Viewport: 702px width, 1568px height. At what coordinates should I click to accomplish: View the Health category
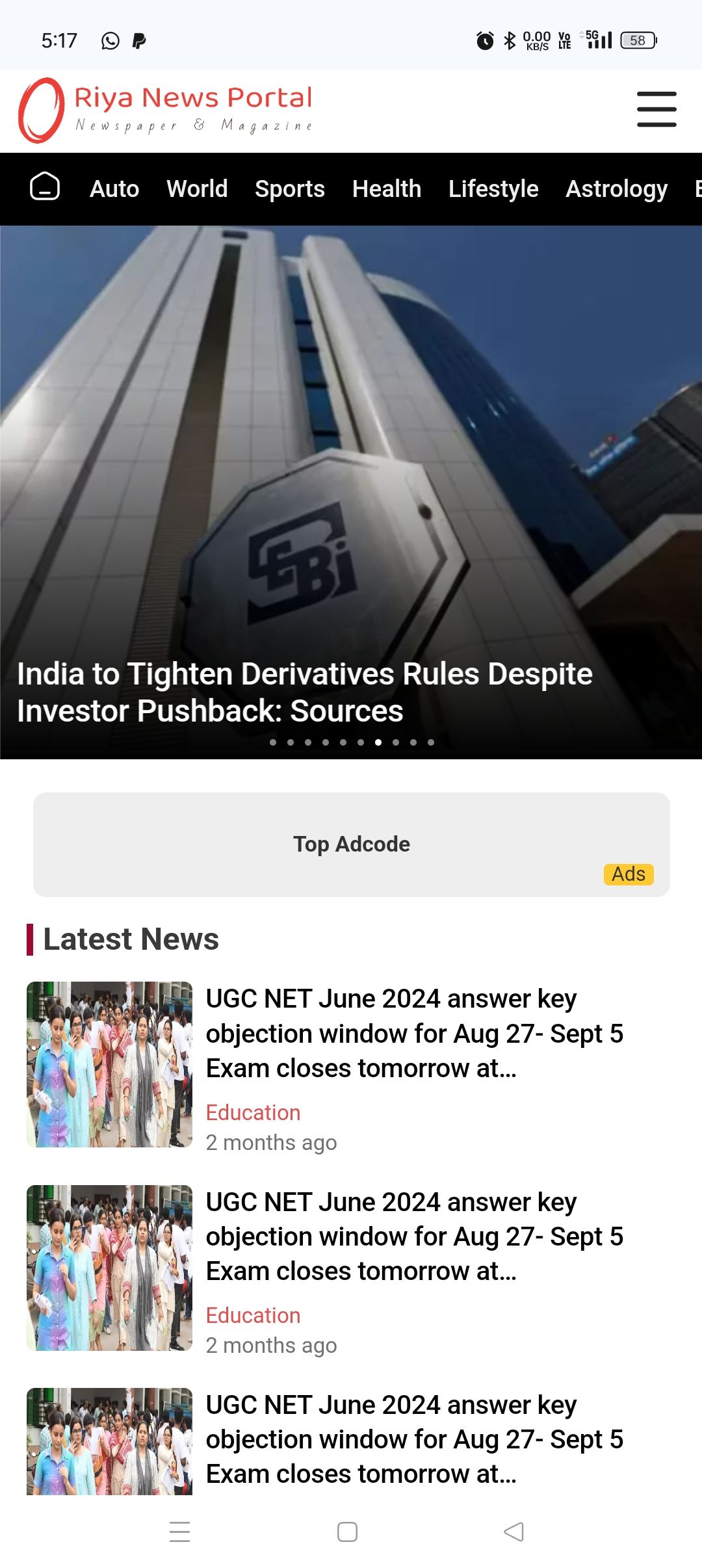click(387, 189)
